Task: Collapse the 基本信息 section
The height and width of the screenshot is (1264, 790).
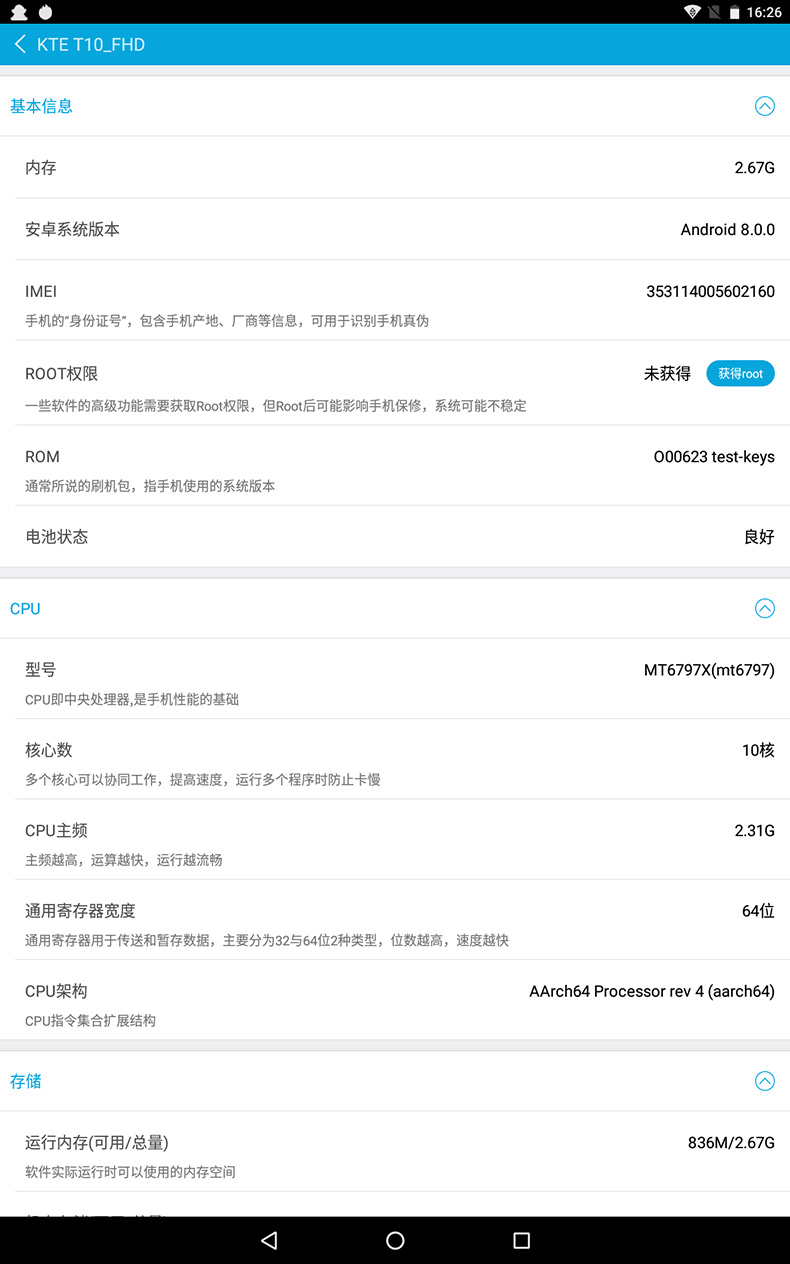Action: 765,106
